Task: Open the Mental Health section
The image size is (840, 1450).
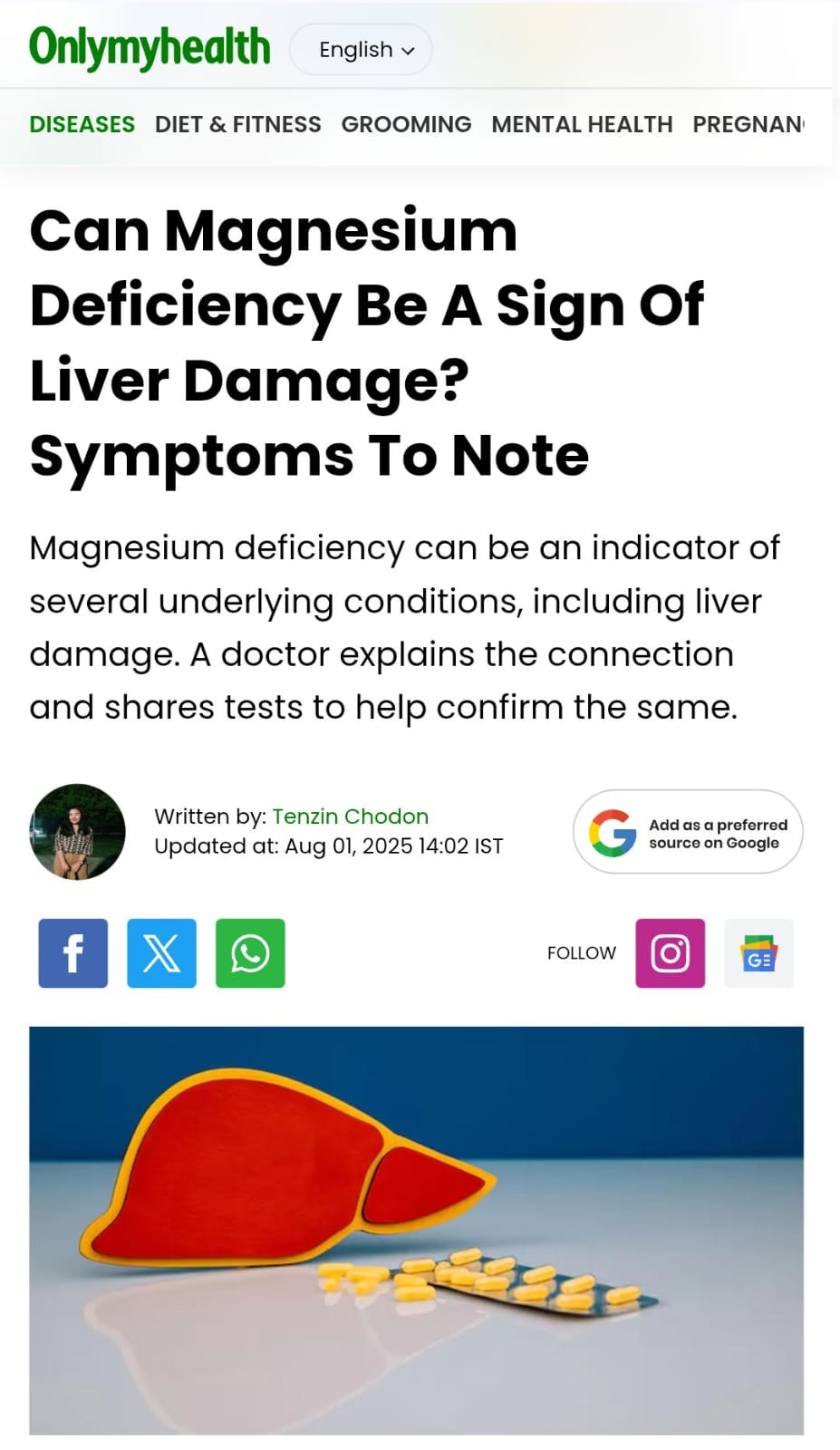Action: tap(582, 124)
